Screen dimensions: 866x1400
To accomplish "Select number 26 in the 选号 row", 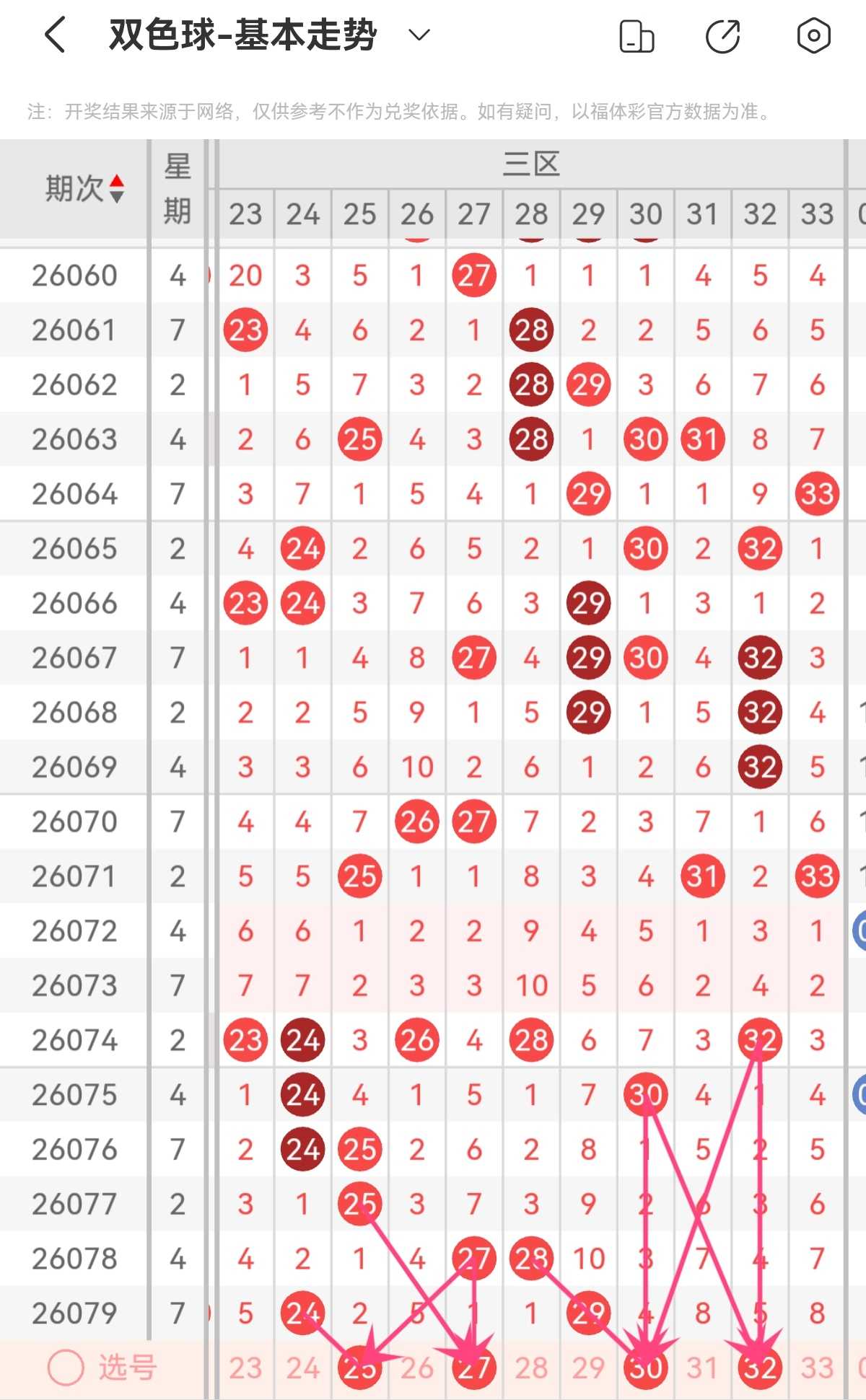I will [417, 1368].
